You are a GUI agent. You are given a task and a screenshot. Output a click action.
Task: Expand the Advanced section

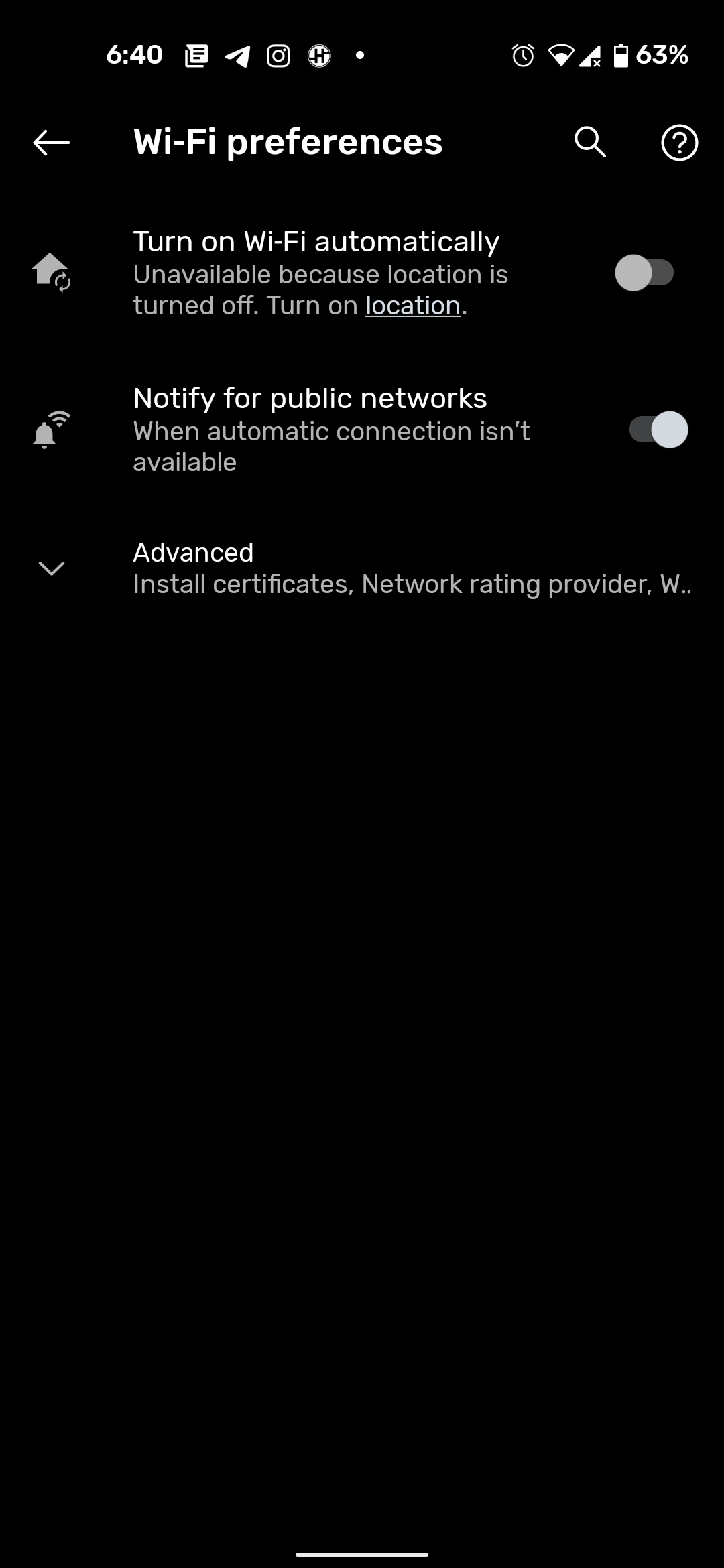click(x=362, y=568)
